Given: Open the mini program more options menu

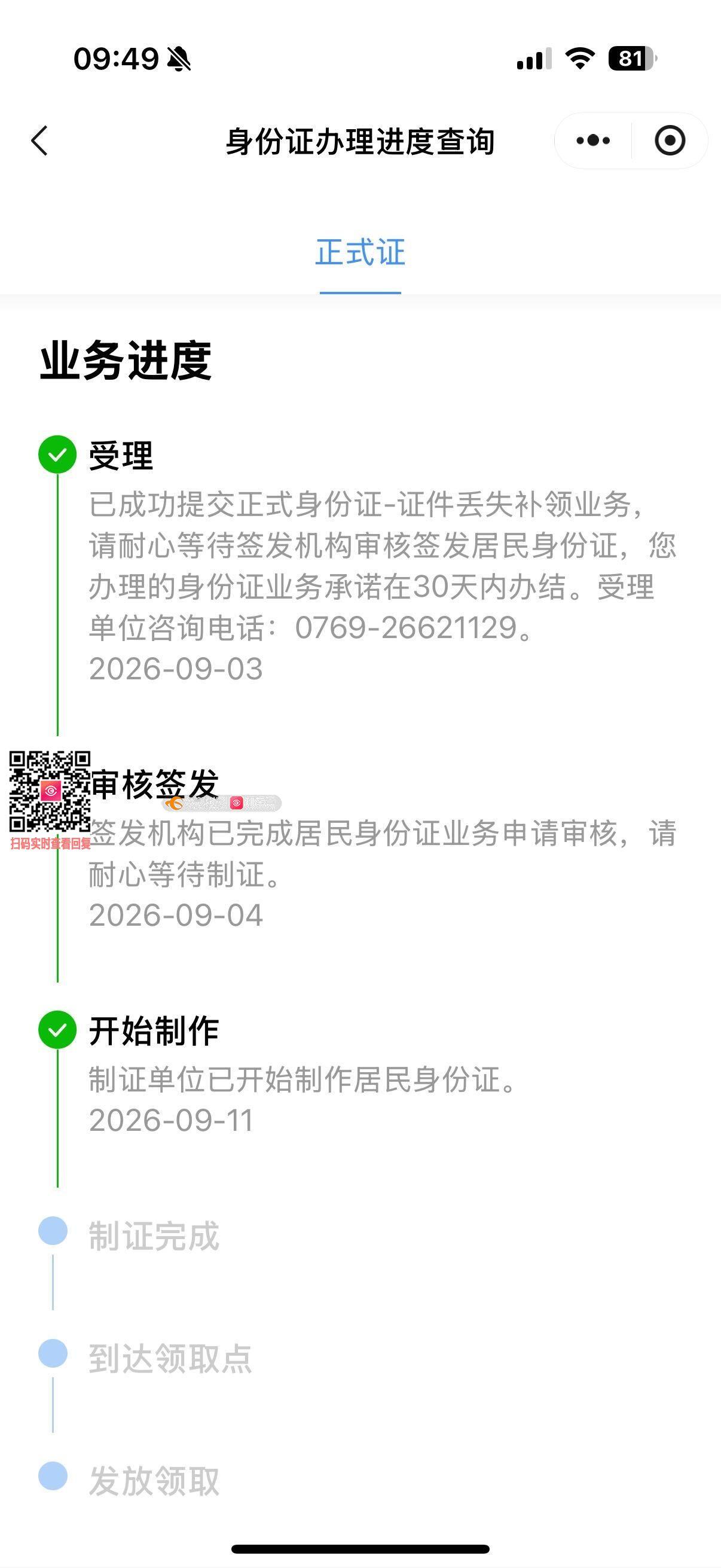Looking at the screenshot, I should pos(593,141).
